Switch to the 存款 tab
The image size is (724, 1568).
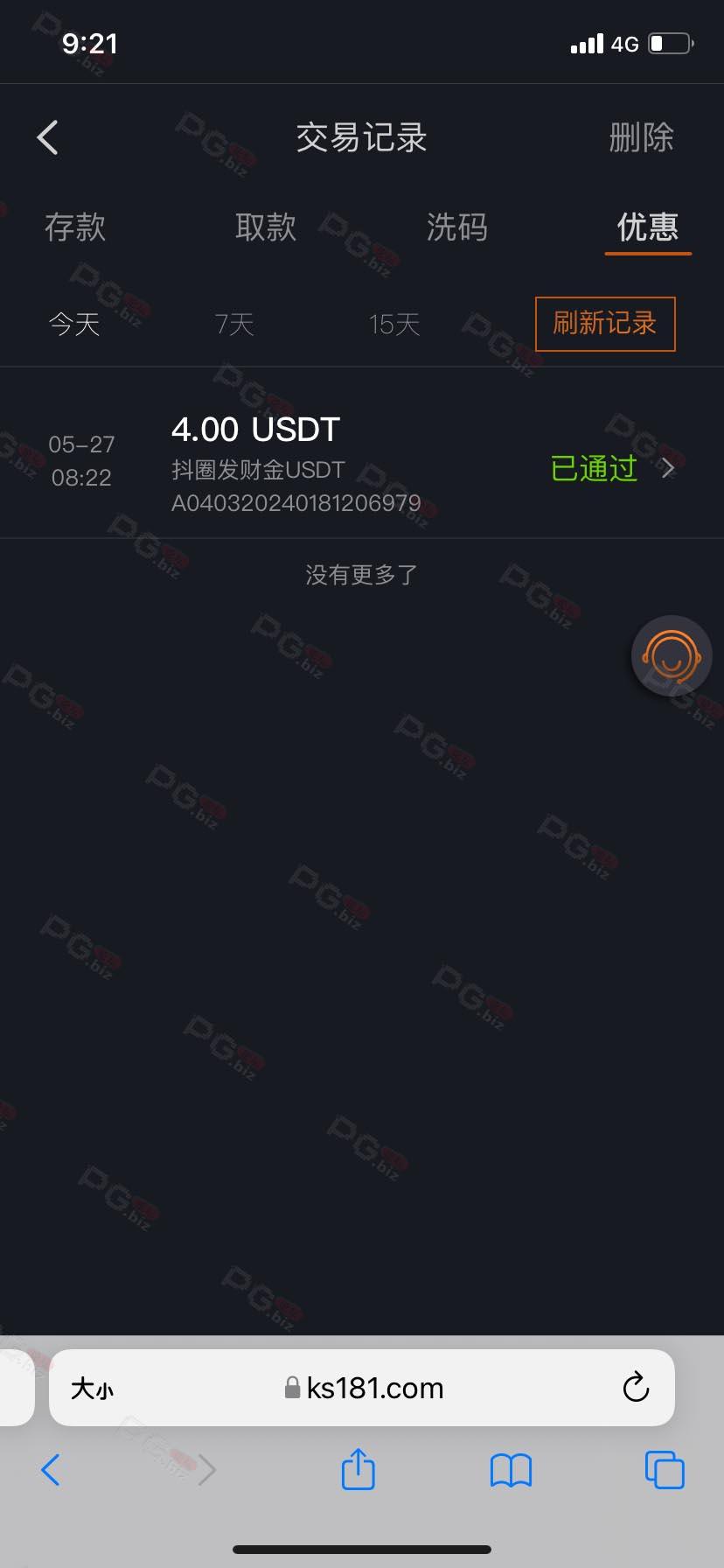[x=75, y=227]
